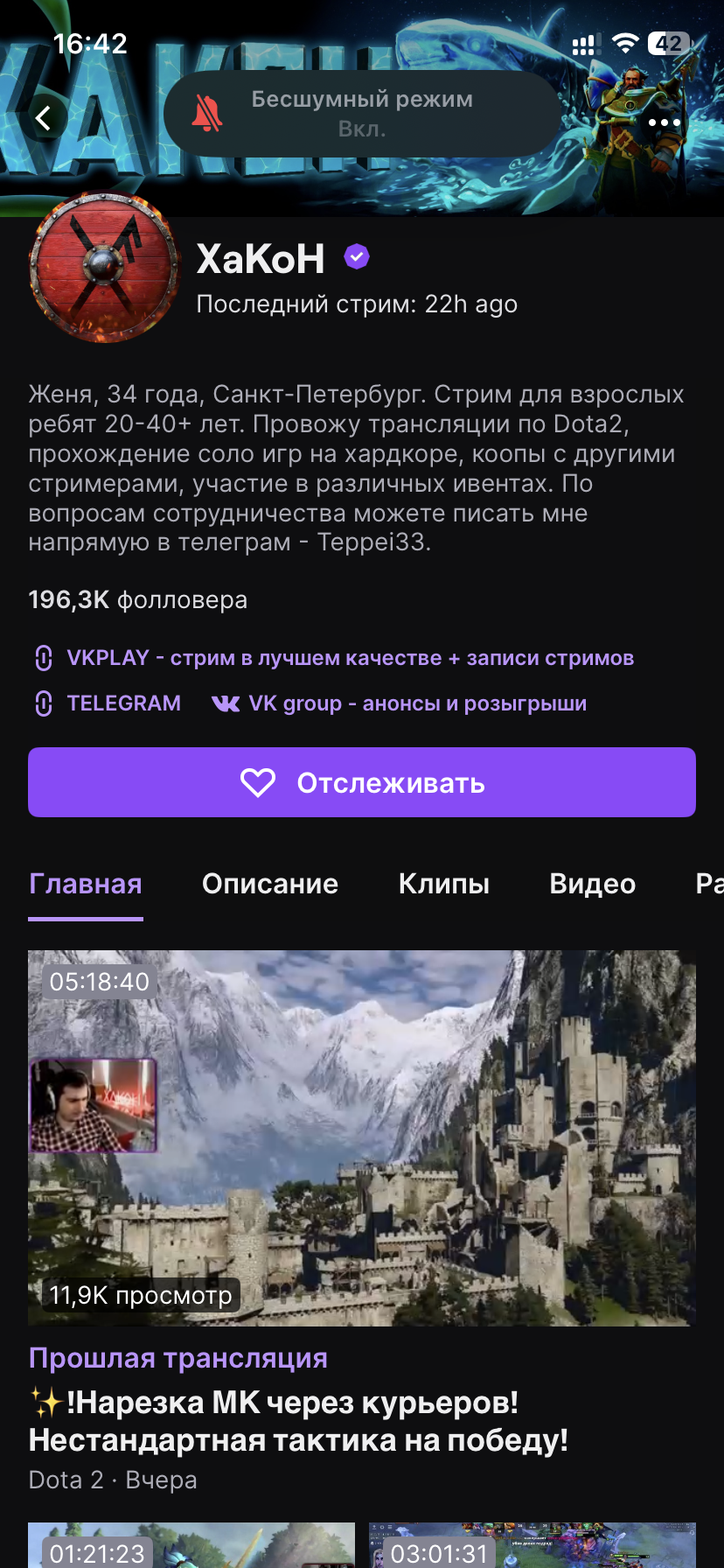Switch to the Описание tab
Screen dimensions: 724x1568
coord(270,884)
